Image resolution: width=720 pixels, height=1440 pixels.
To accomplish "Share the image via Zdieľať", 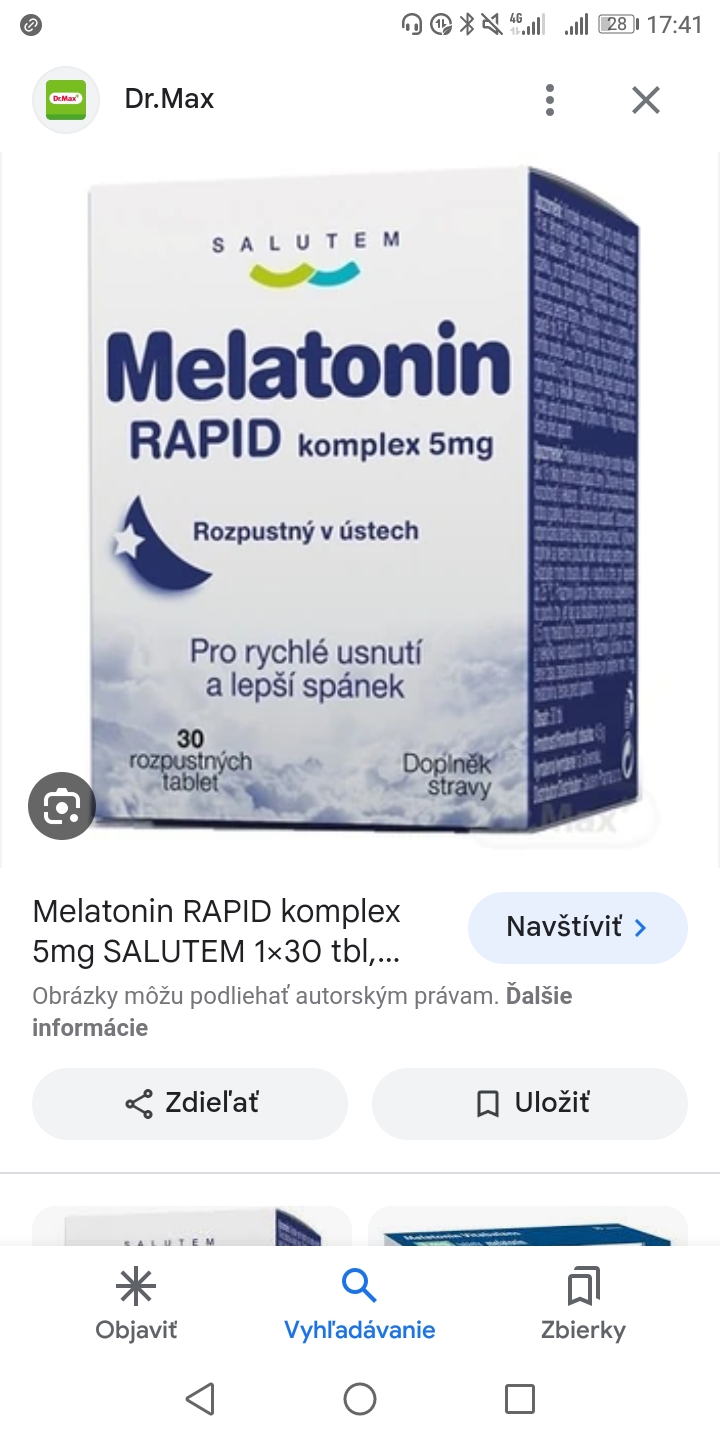I will pyautogui.click(x=190, y=1103).
